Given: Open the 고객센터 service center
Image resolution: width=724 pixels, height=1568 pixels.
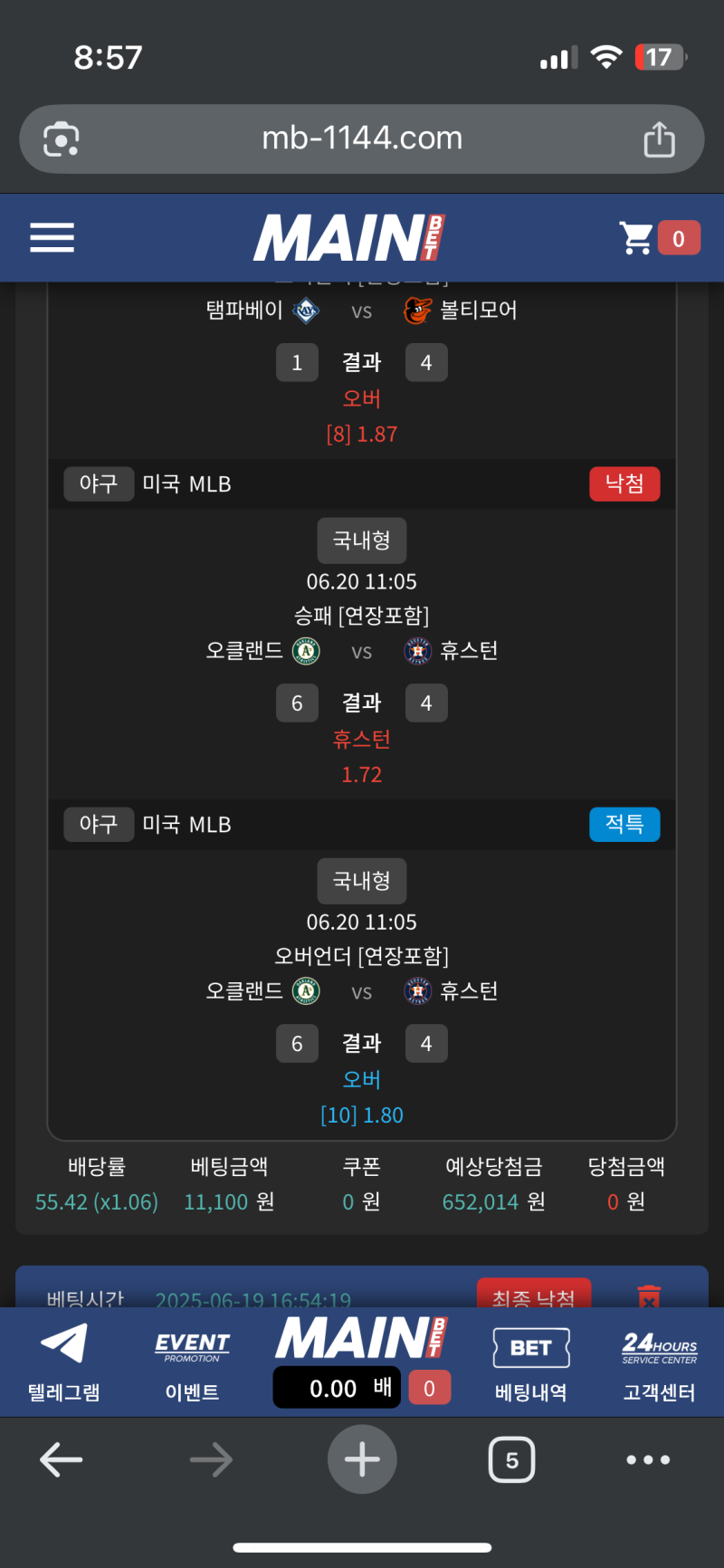Looking at the screenshot, I should (x=659, y=1362).
